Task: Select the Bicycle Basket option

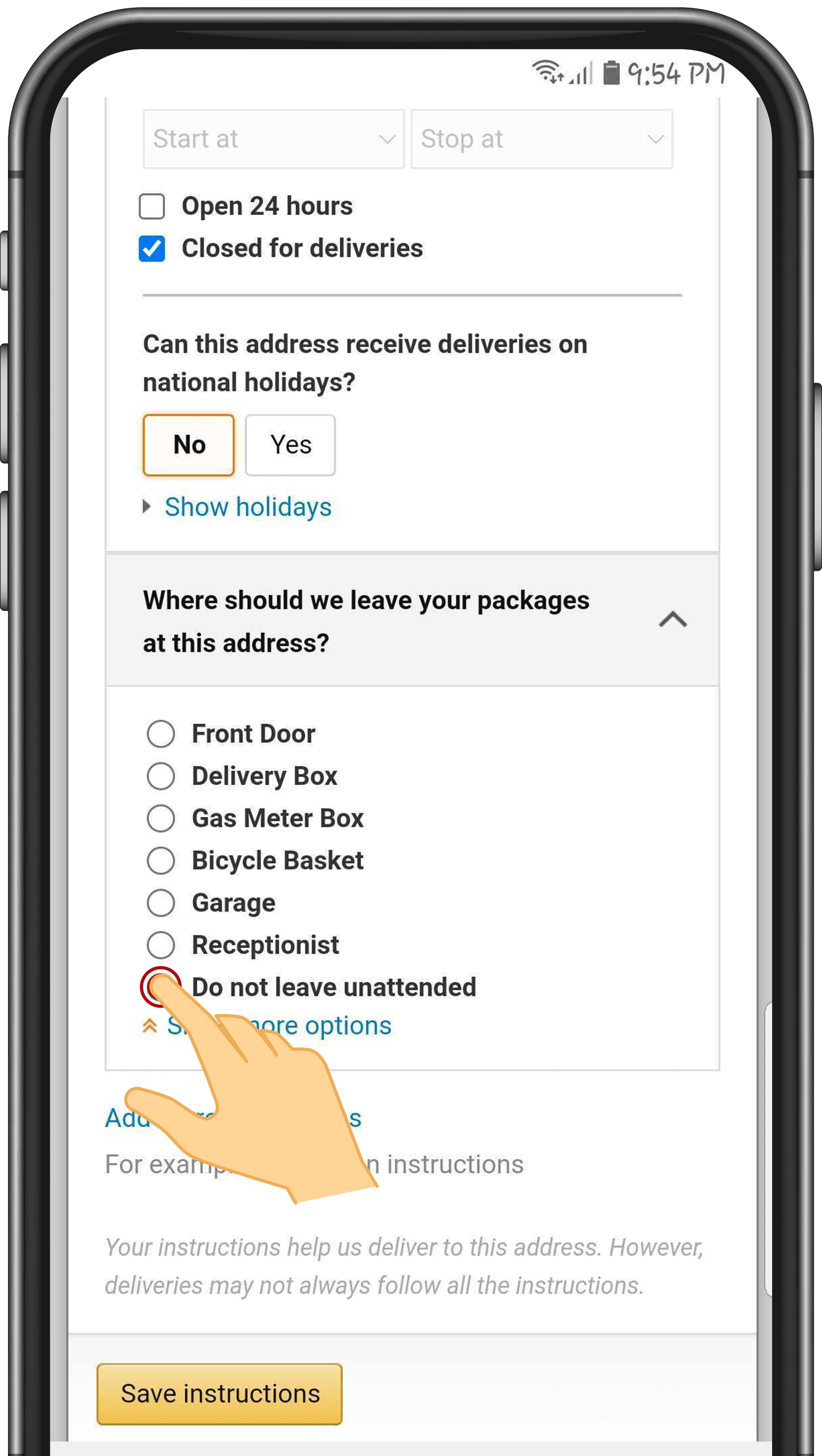Action: click(161, 861)
